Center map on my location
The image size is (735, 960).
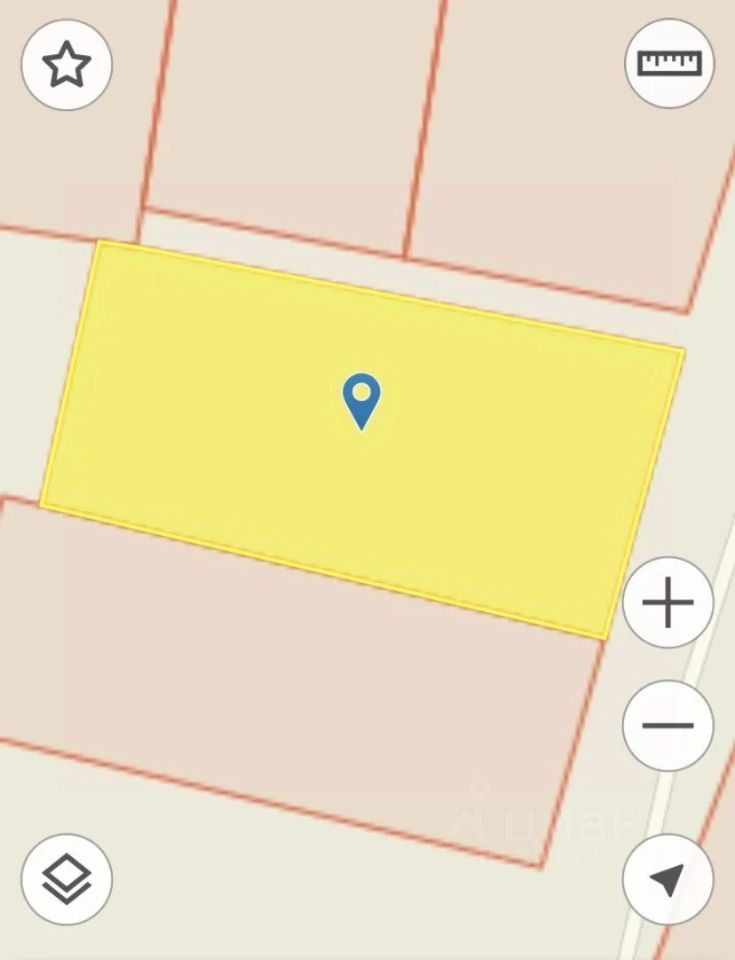click(x=667, y=879)
